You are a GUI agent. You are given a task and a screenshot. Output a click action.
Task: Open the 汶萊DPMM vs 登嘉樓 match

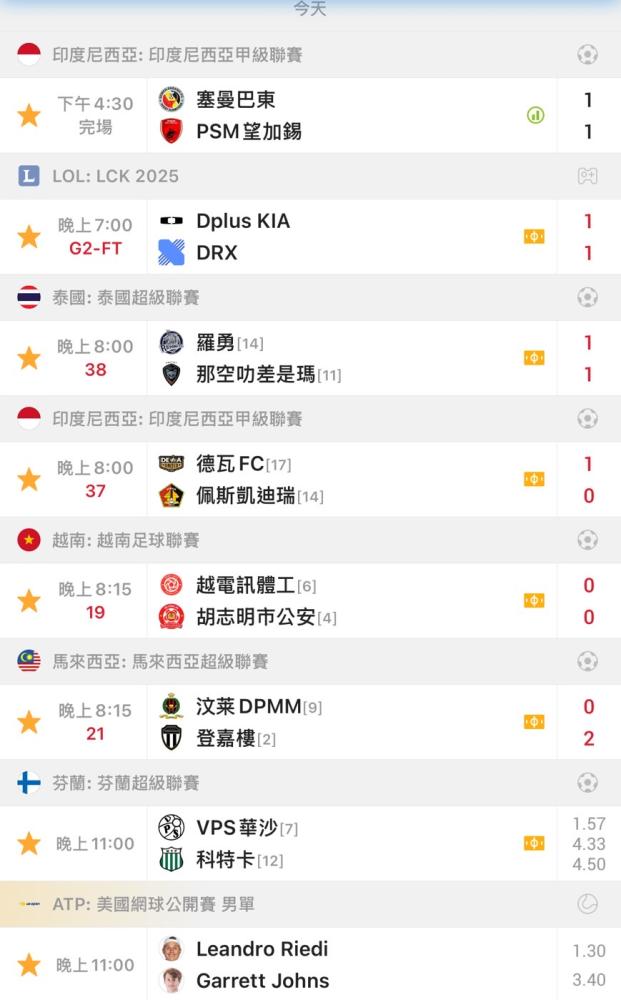(310, 722)
